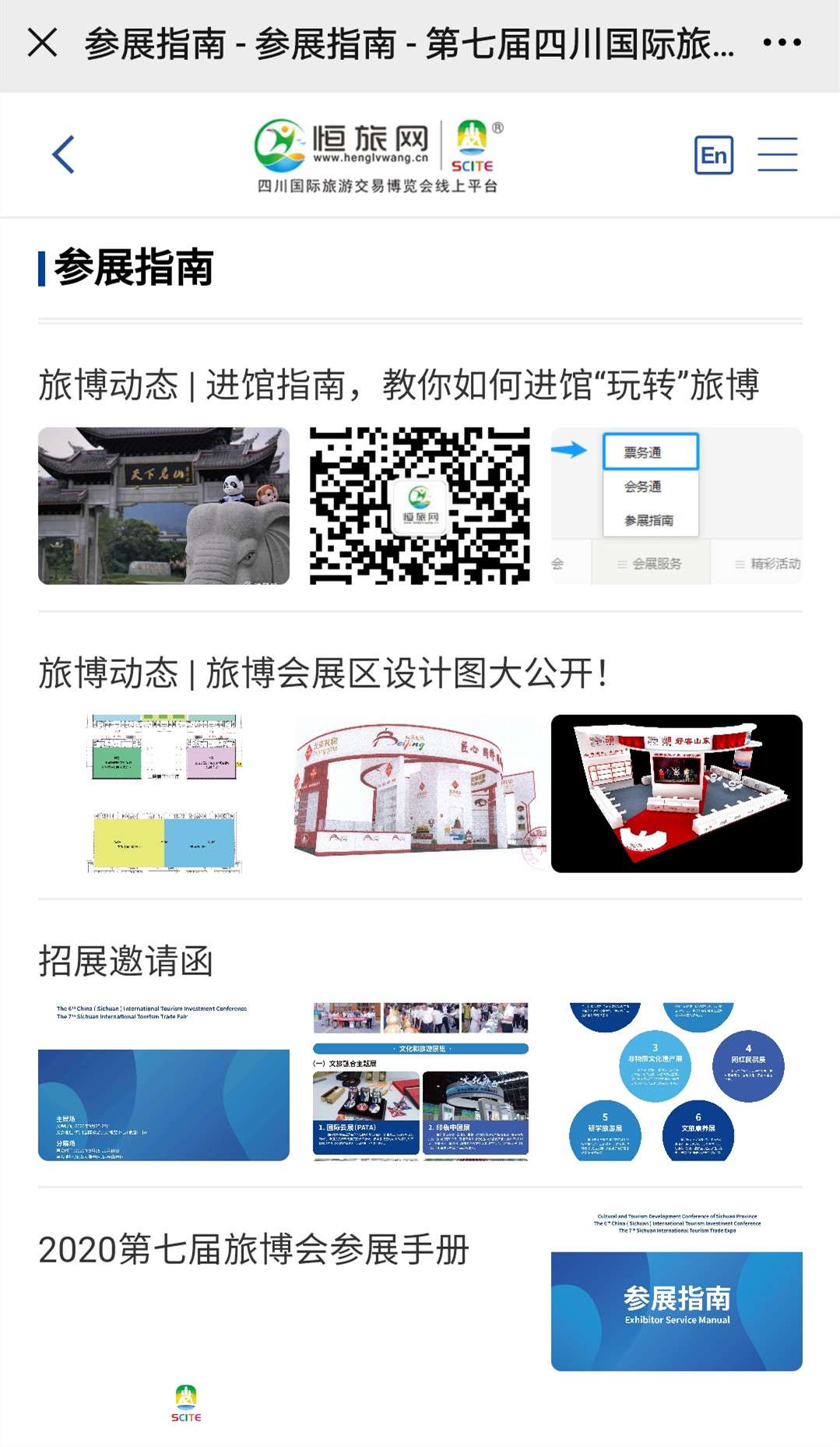Go back using the blue arrow
Viewport: 840px width, 1447px height.
point(63,154)
